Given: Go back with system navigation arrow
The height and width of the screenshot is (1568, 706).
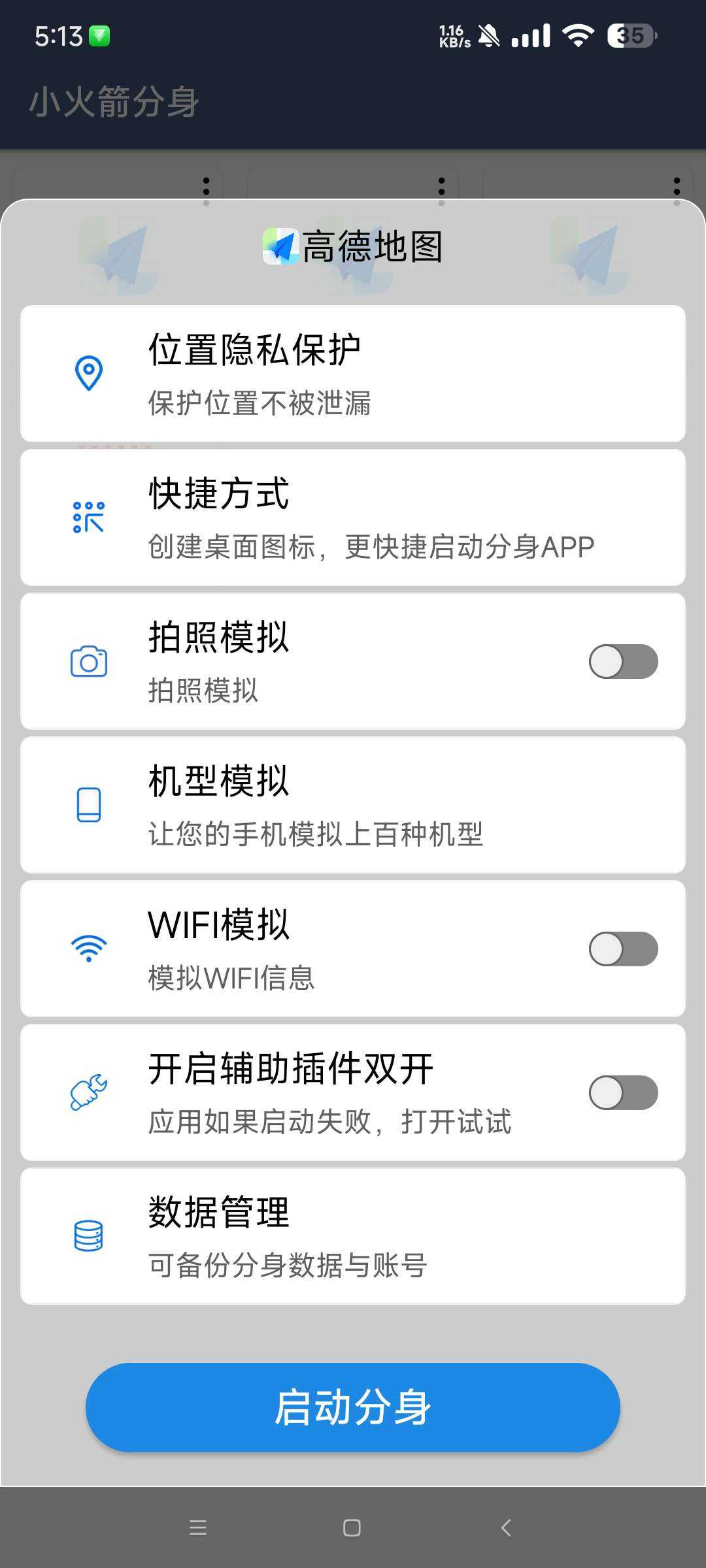Looking at the screenshot, I should pos(505,1527).
